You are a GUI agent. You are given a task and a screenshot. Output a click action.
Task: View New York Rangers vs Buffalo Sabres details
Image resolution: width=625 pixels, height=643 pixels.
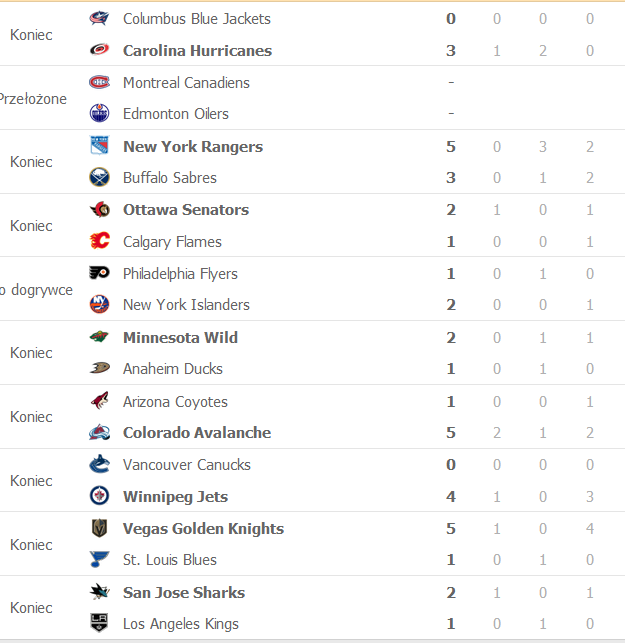click(x=300, y=162)
